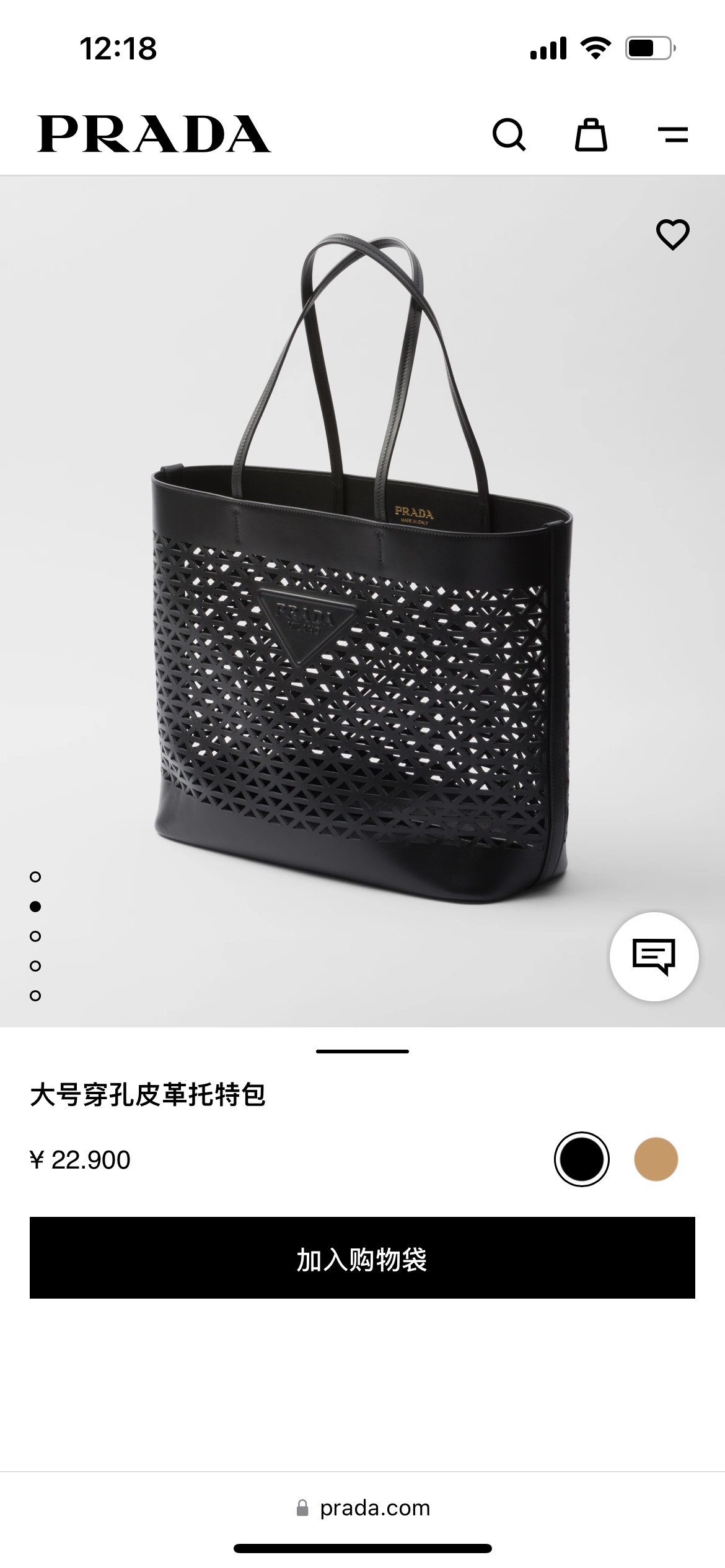Select the tan color swatch
Viewport: 725px width, 1568px height.
(x=656, y=1159)
